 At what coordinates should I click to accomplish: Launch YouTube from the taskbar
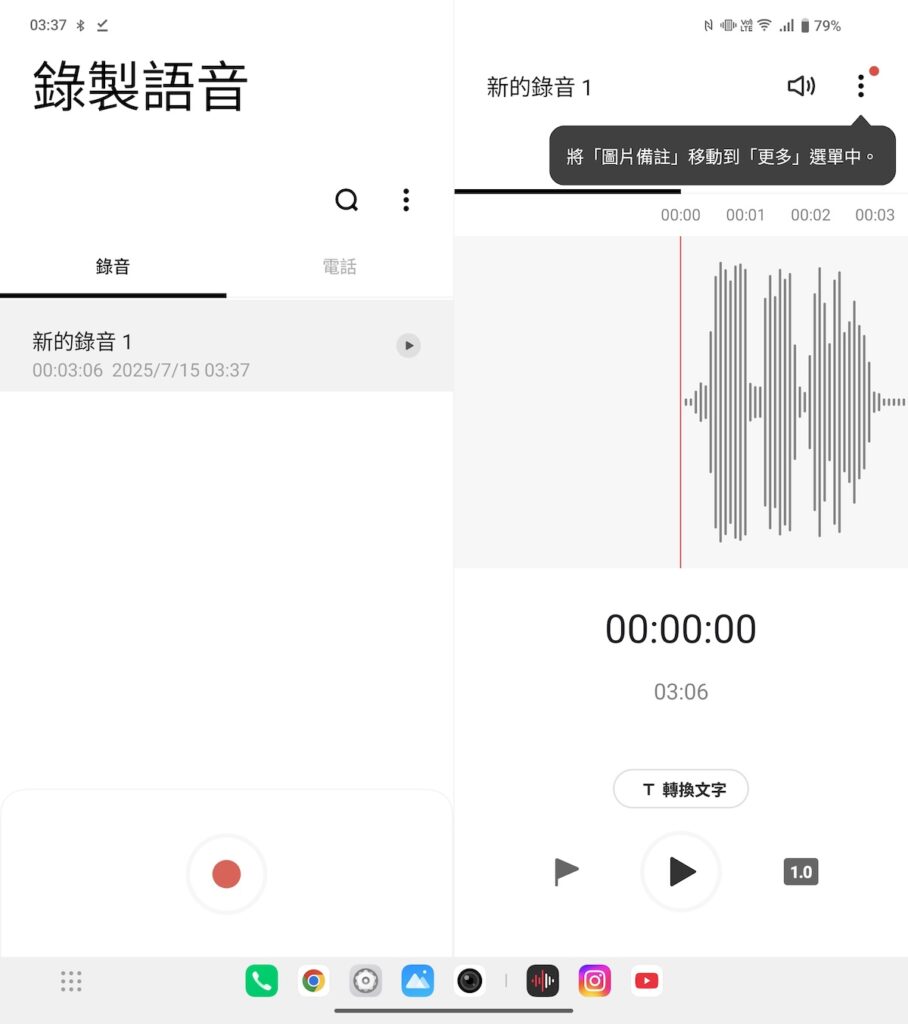coord(647,981)
